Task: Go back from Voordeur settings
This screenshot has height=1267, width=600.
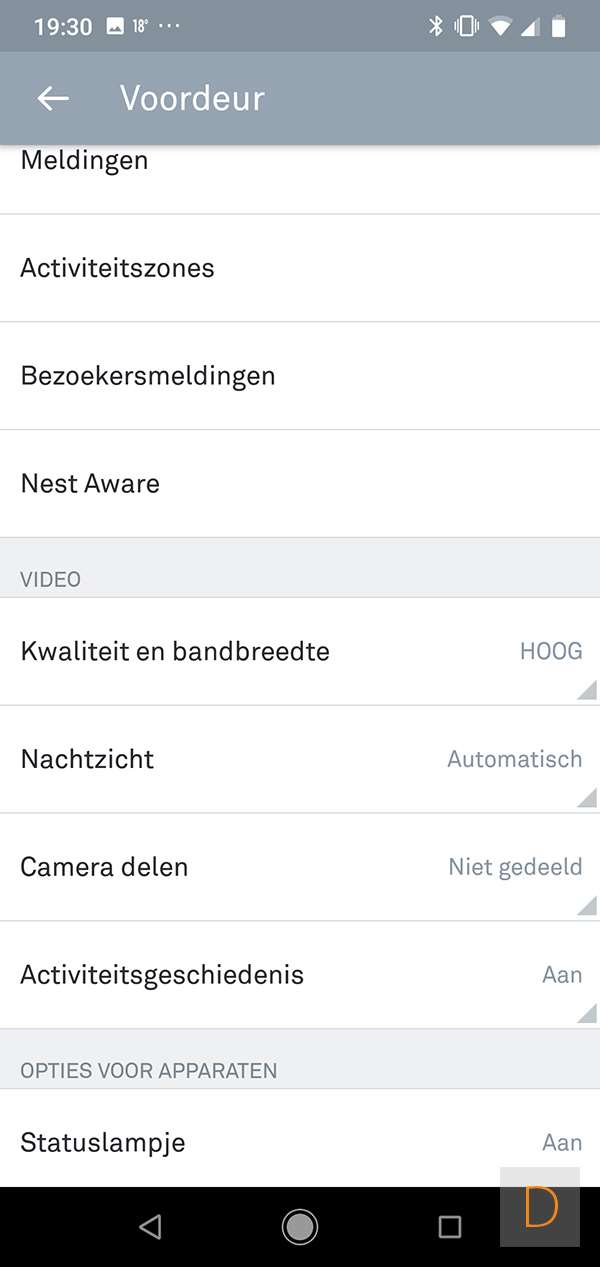Action: coord(53,98)
